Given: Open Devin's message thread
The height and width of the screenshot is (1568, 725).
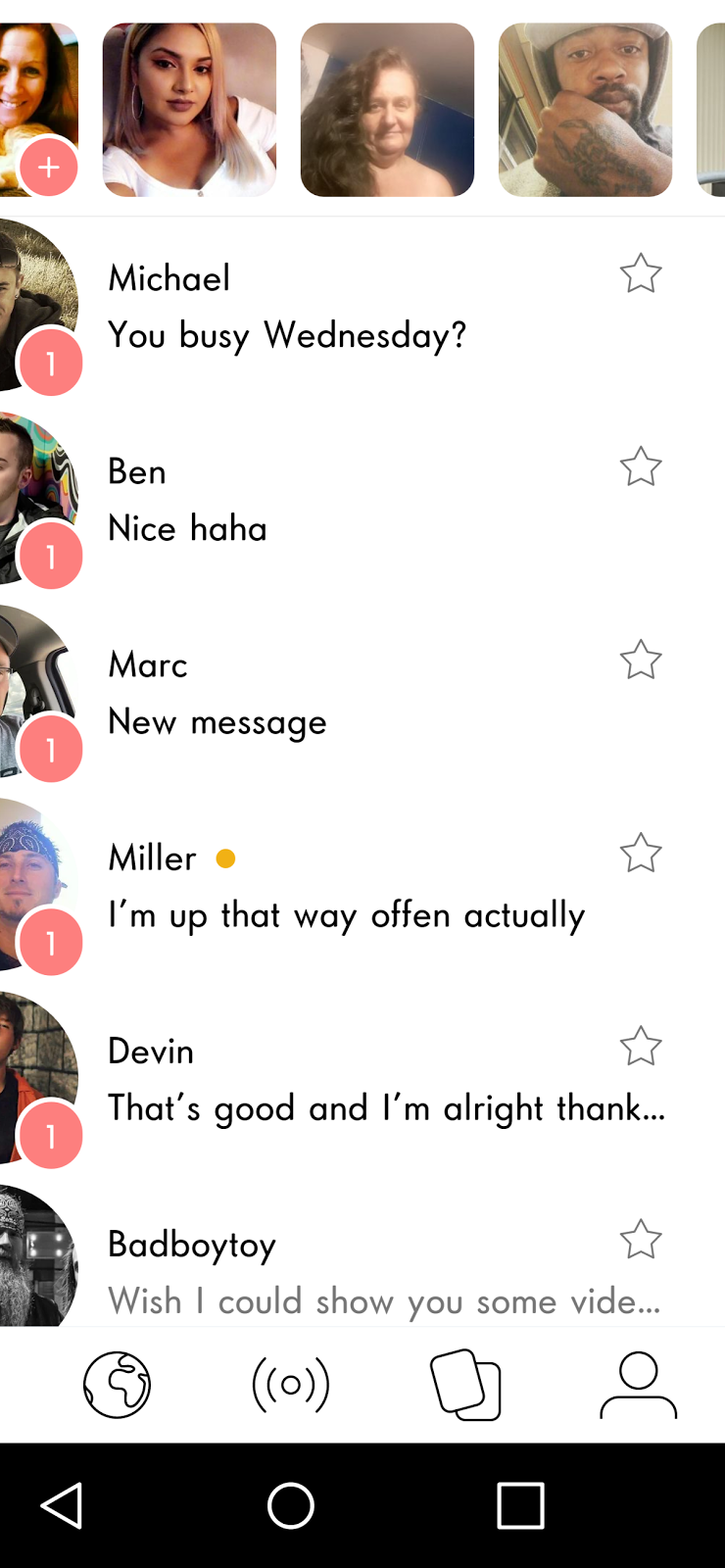Looking at the screenshot, I should click(x=362, y=1078).
